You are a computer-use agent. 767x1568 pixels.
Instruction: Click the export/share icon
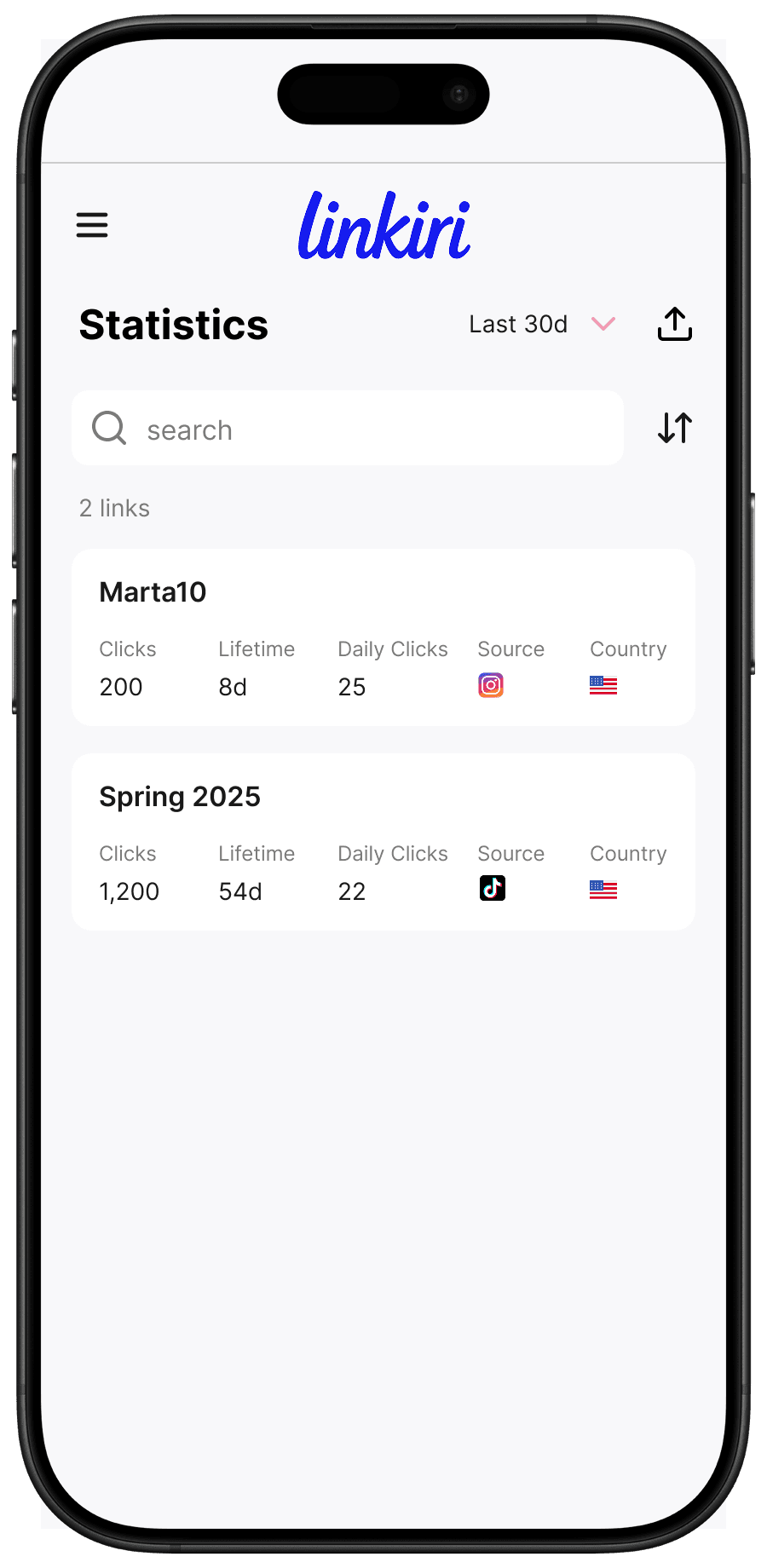pos(674,324)
